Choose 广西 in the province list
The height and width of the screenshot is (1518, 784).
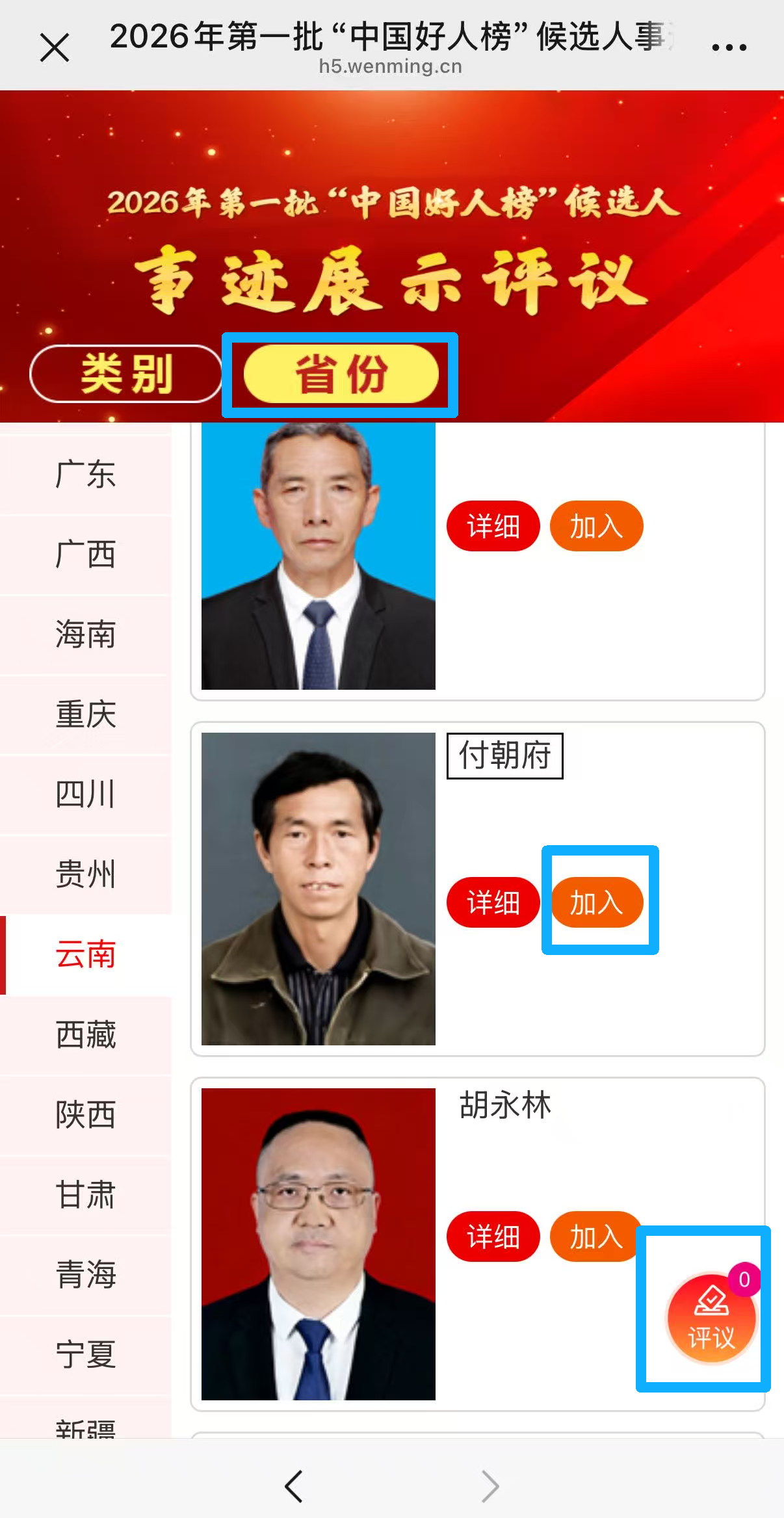tap(85, 555)
